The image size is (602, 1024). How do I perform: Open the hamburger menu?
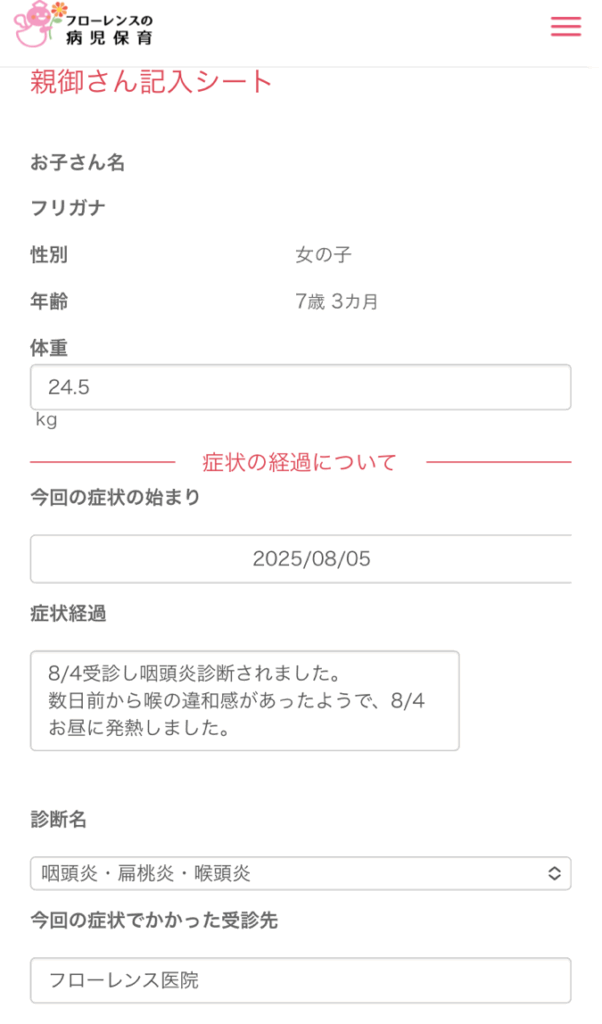pos(565,26)
